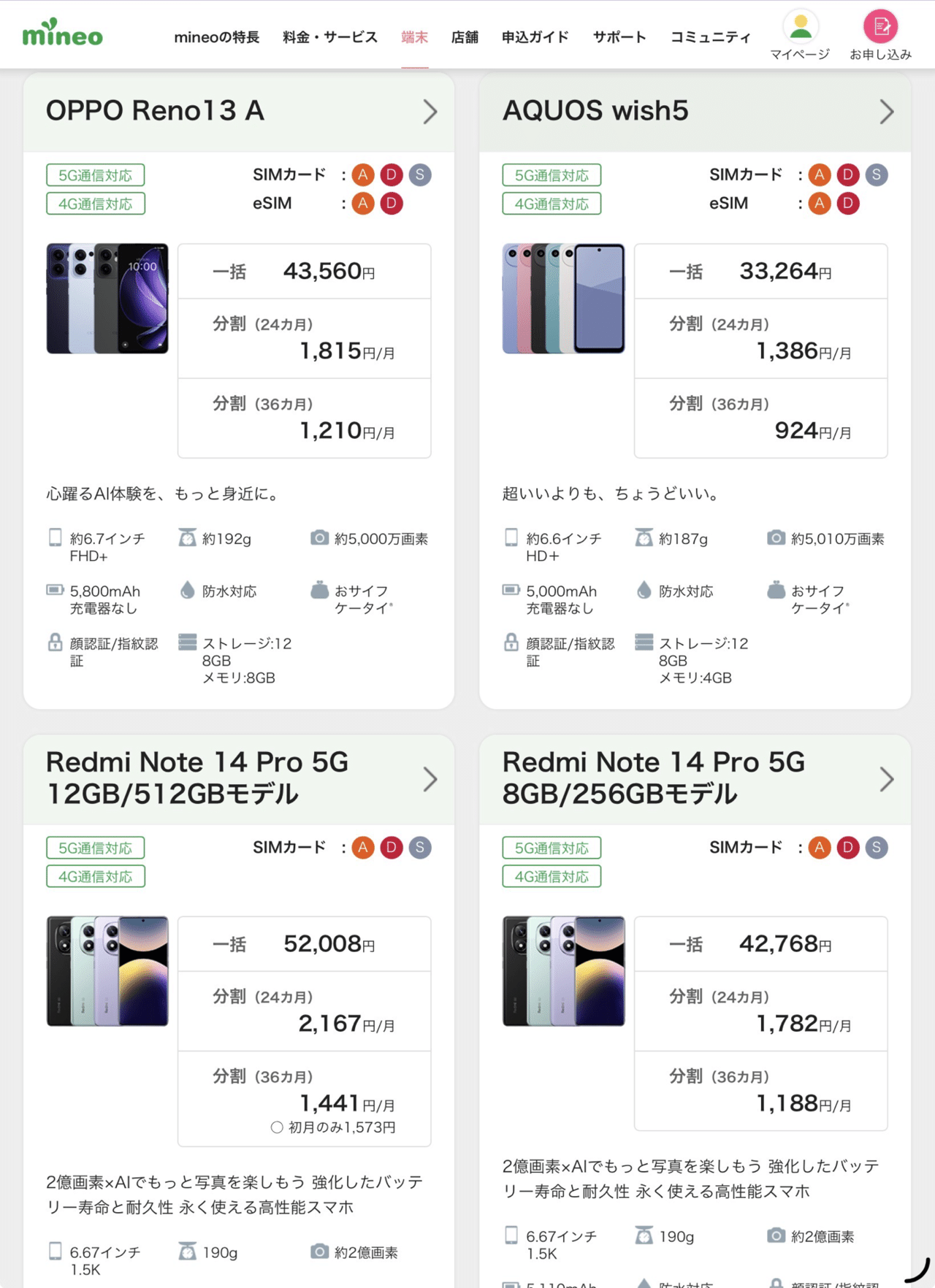Go to the mineo home logo
The height and width of the screenshot is (1288, 935).
pos(63,34)
